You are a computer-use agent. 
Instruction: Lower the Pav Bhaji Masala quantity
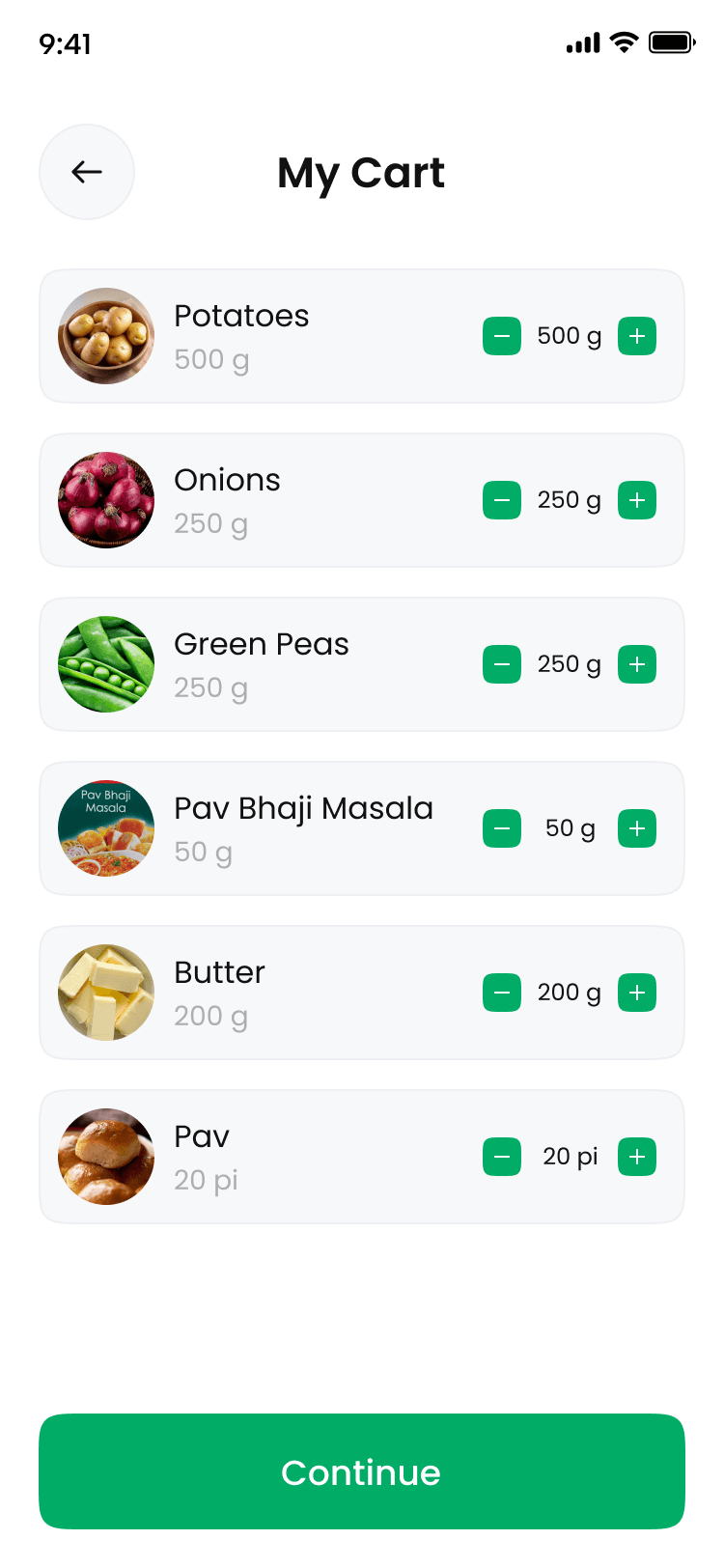click(x=502, y=828)
